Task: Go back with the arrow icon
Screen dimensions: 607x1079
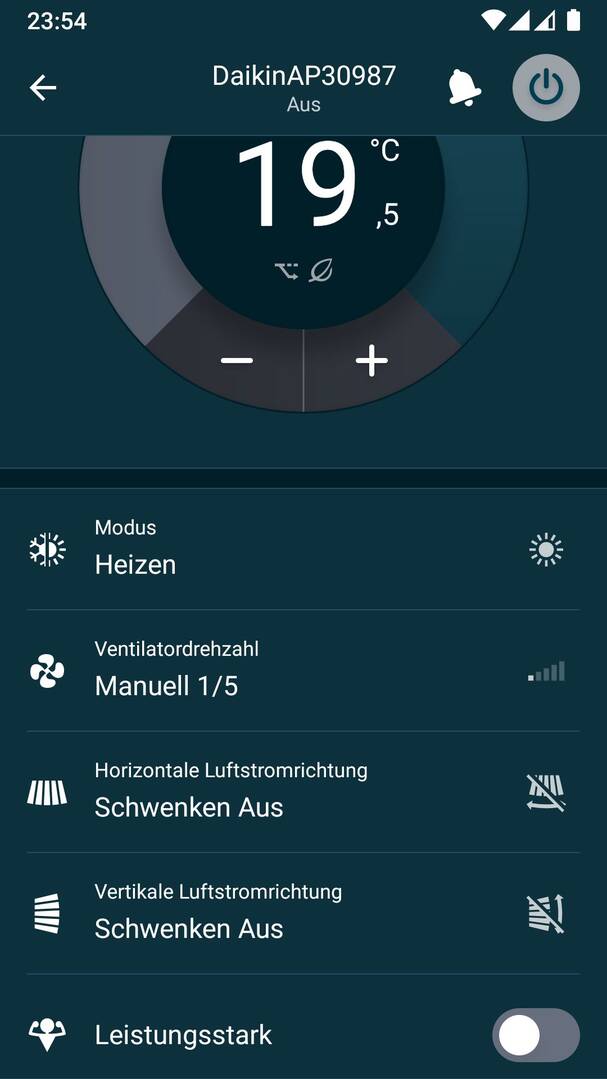Action: 43,88
